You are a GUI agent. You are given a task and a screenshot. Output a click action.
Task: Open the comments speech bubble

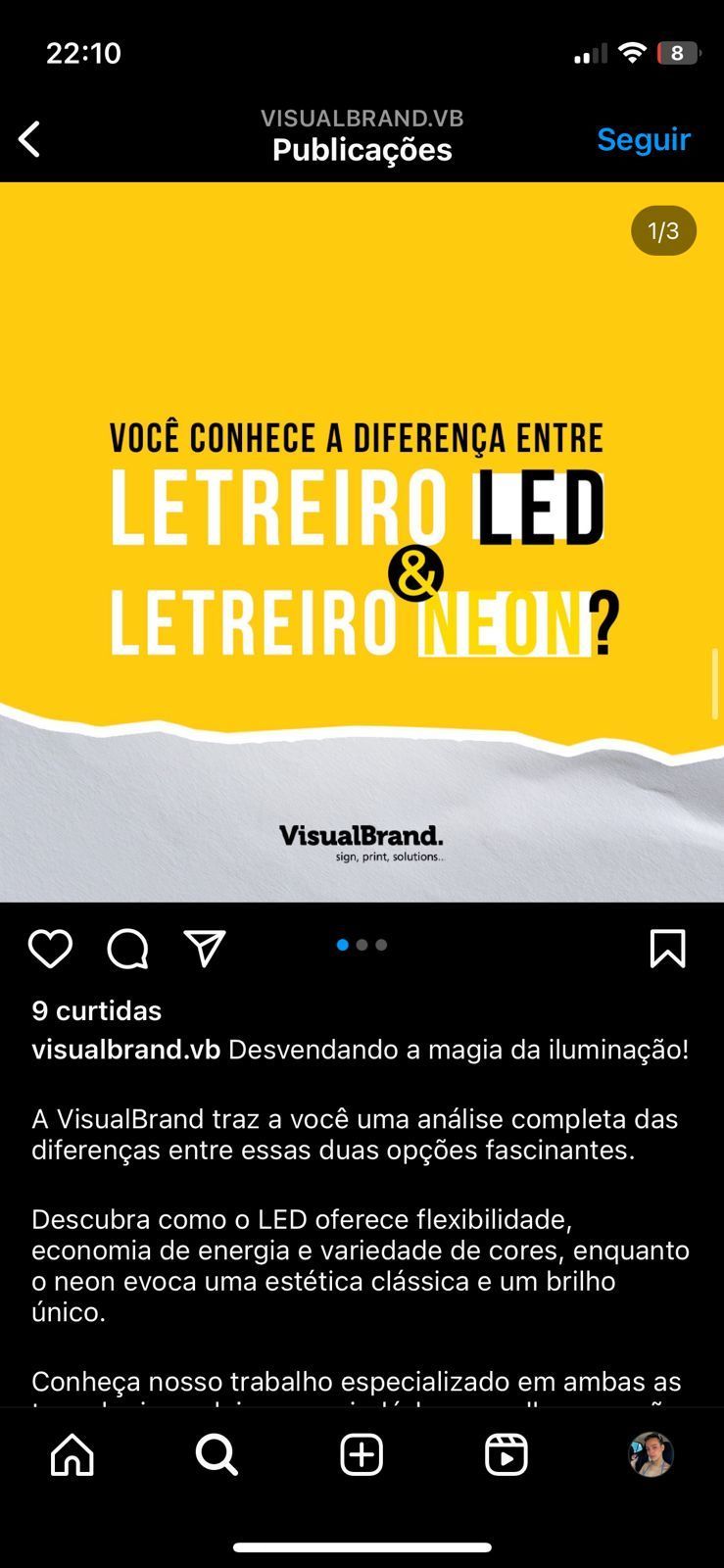click(x=127, y=949)
